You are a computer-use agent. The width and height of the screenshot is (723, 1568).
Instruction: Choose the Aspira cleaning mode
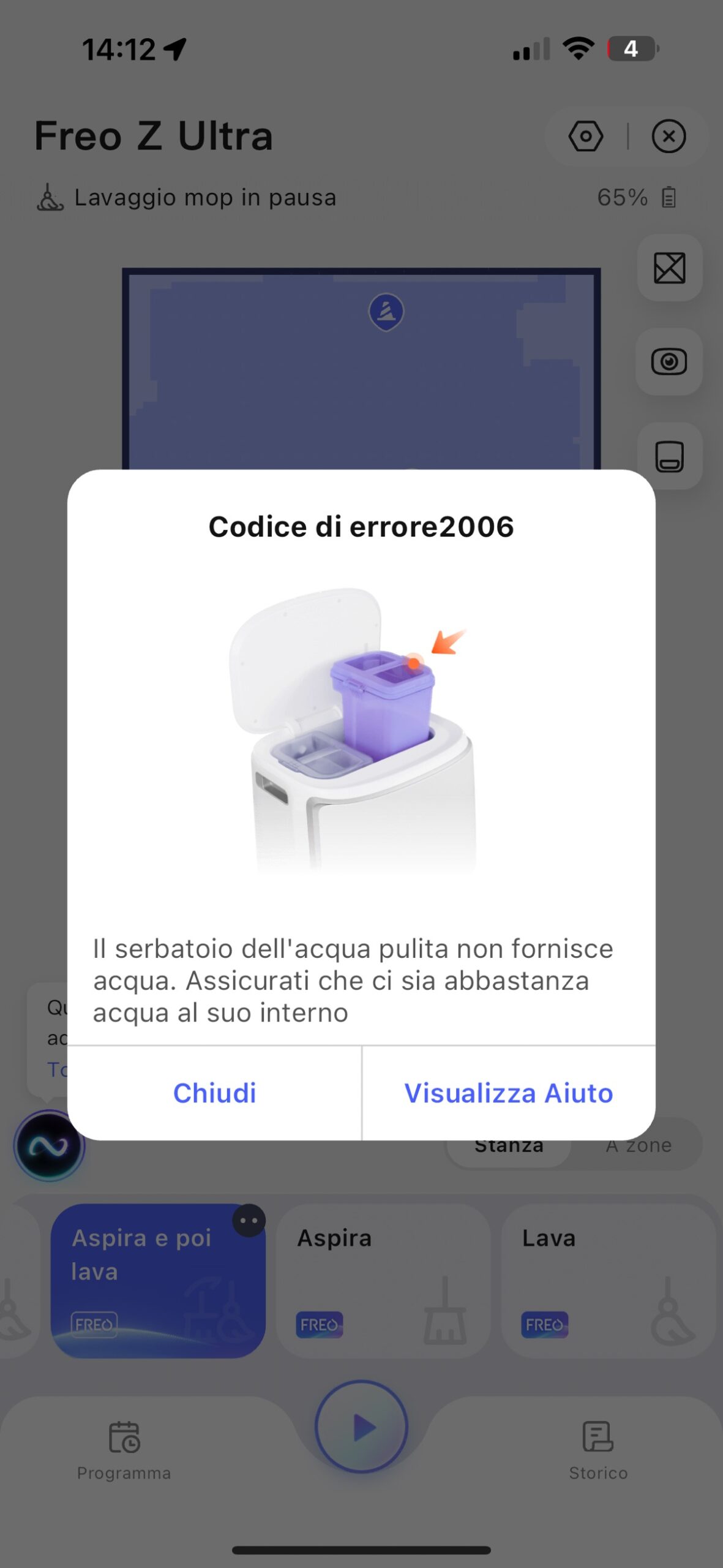(x=383, y=1280)
